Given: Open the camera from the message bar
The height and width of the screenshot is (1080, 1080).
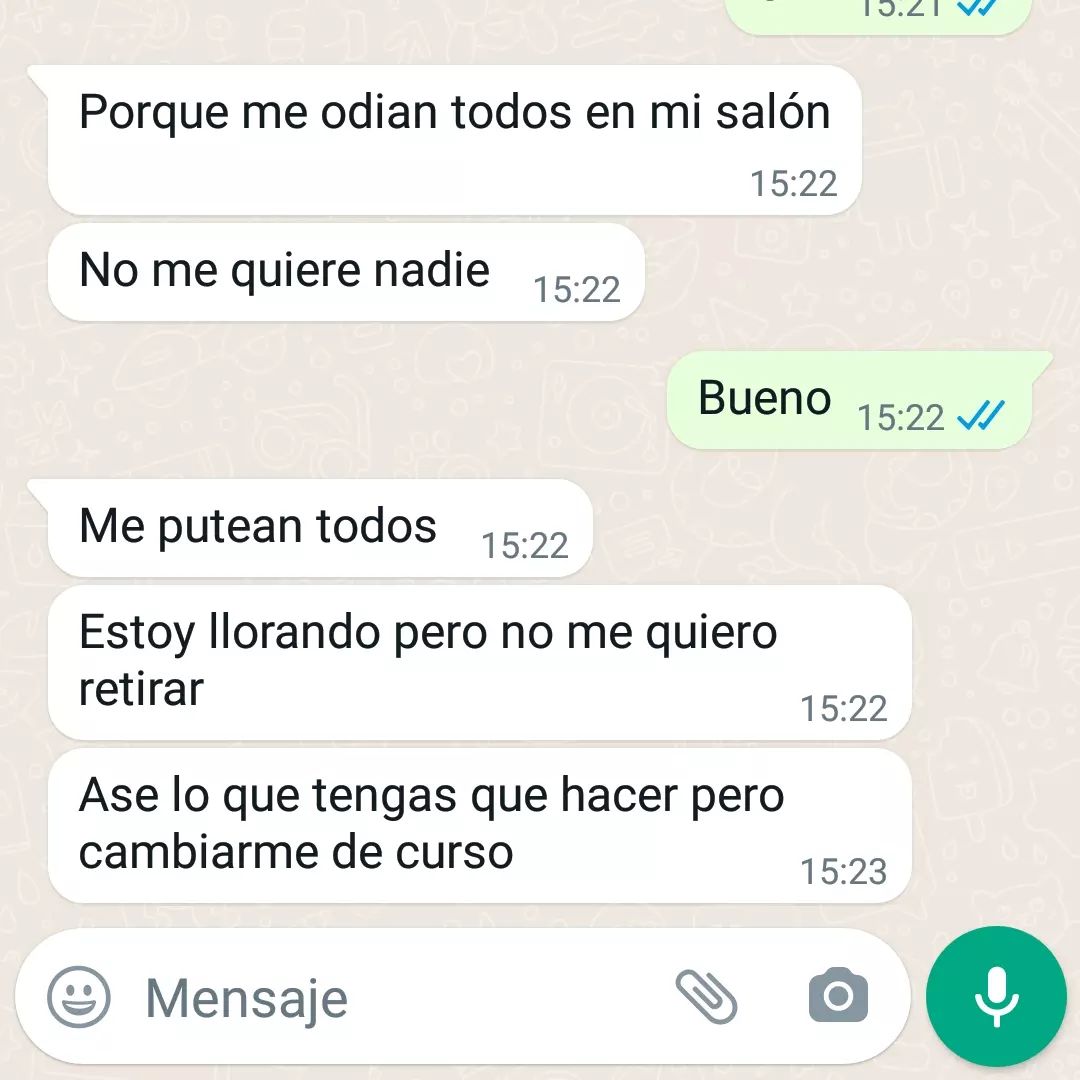Looking at the screenshot, I should 838,997.
